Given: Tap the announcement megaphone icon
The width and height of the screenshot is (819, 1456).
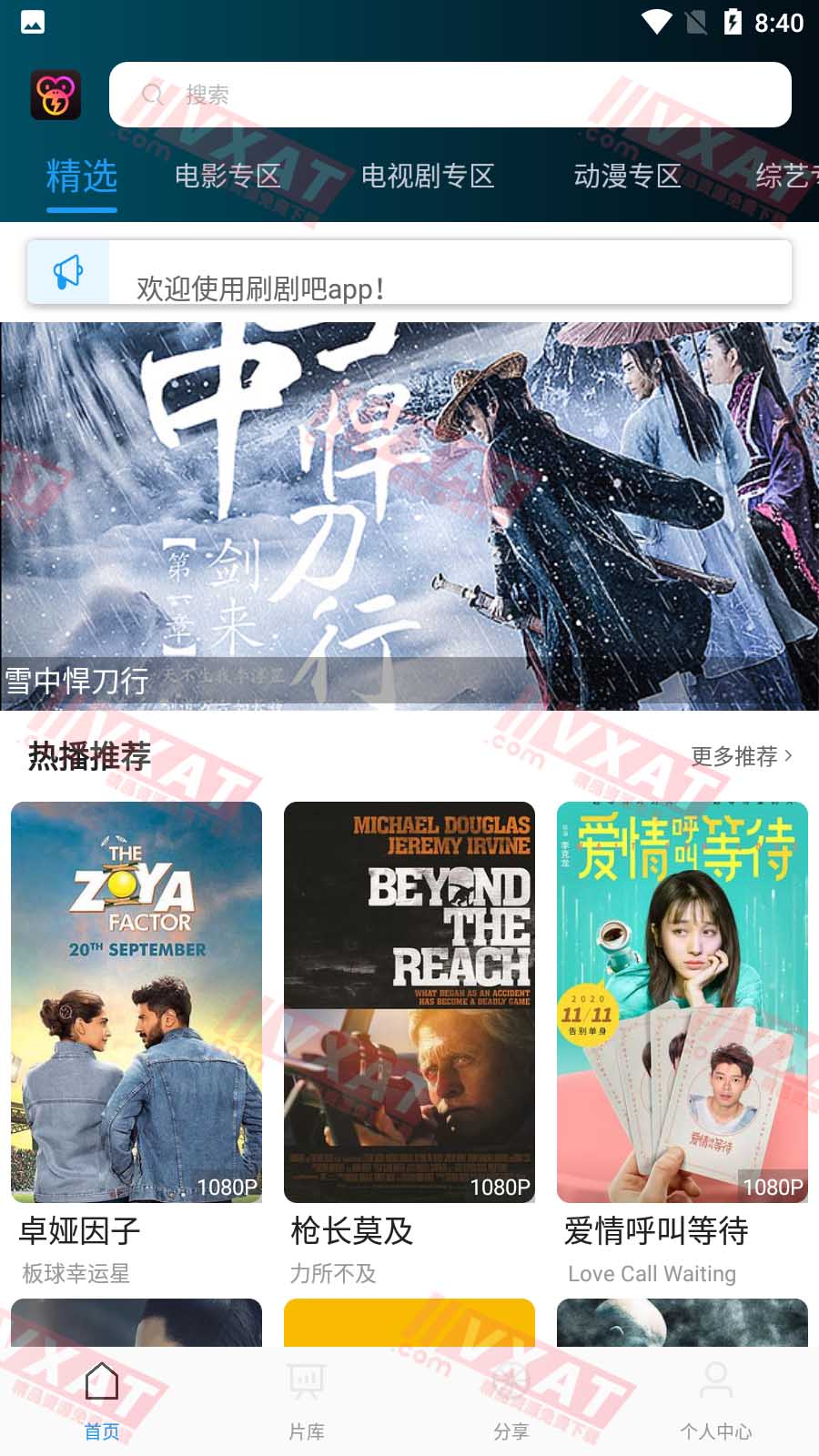Looking at the screenshot, I should point(66,269).
